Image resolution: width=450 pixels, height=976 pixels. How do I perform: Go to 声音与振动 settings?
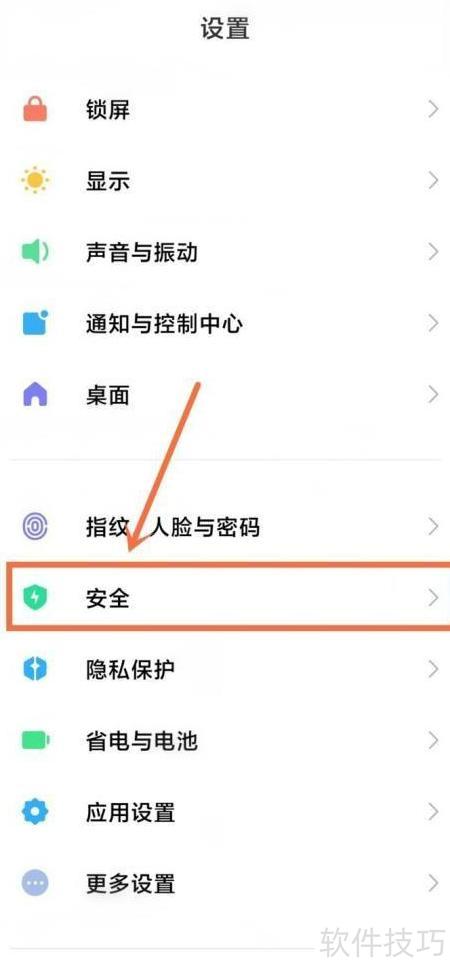tap(225, 253)
